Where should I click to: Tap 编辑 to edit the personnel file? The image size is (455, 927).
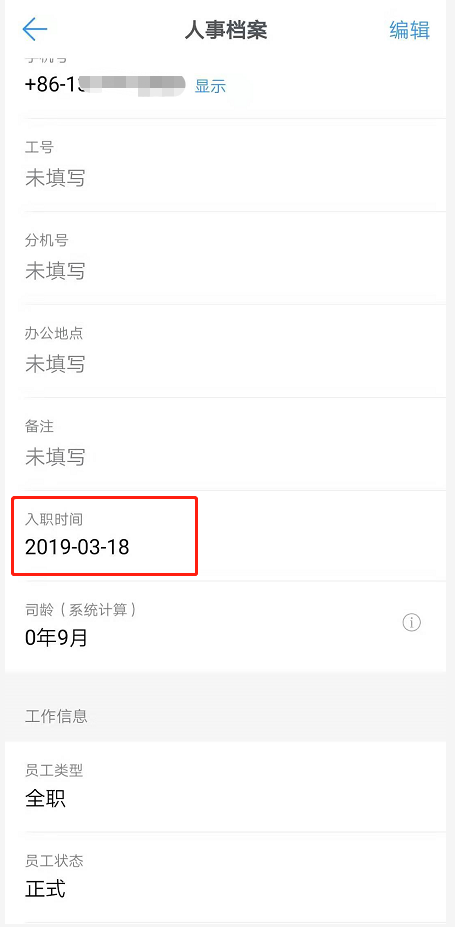pyautogui.click(x=409, y=30)
